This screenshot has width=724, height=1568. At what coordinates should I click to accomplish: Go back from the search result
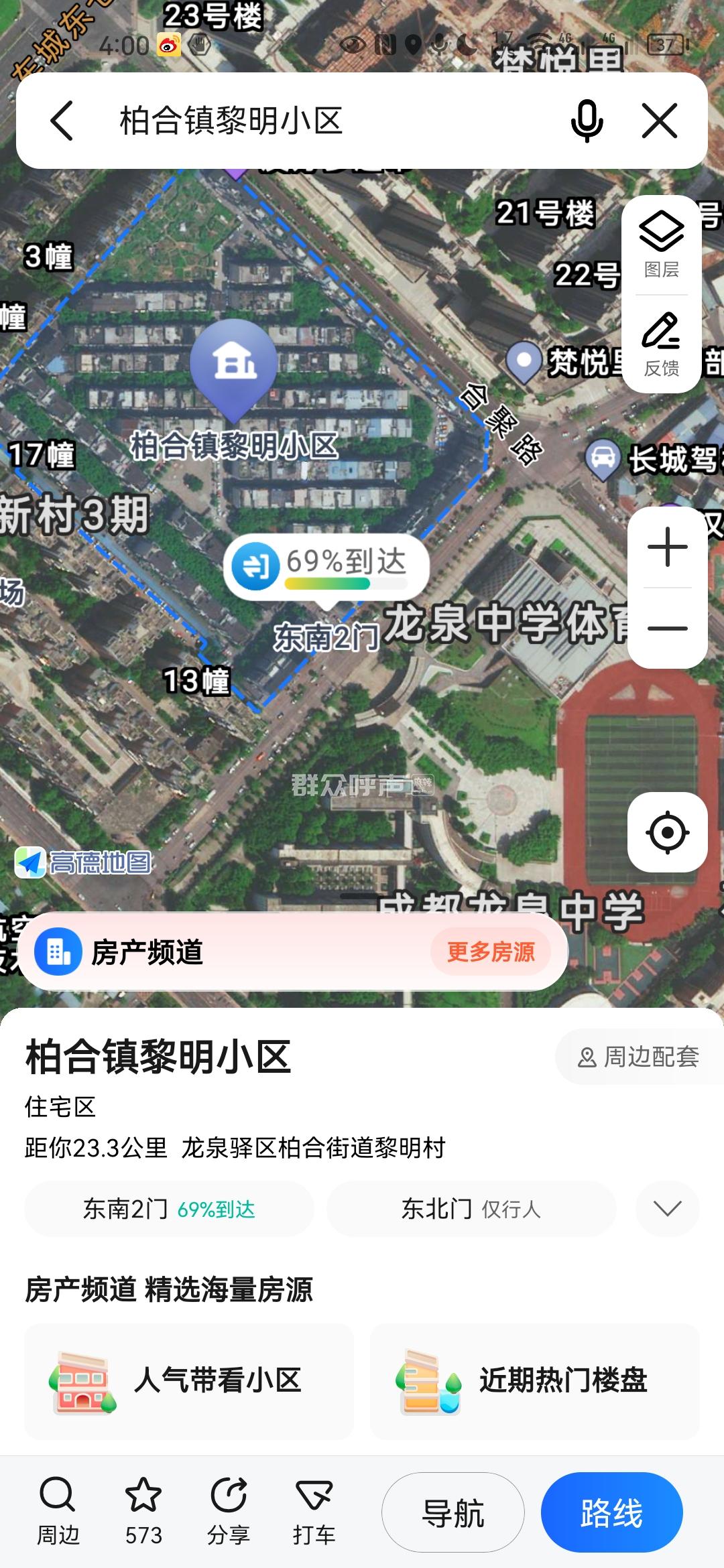tap(62, 121)
